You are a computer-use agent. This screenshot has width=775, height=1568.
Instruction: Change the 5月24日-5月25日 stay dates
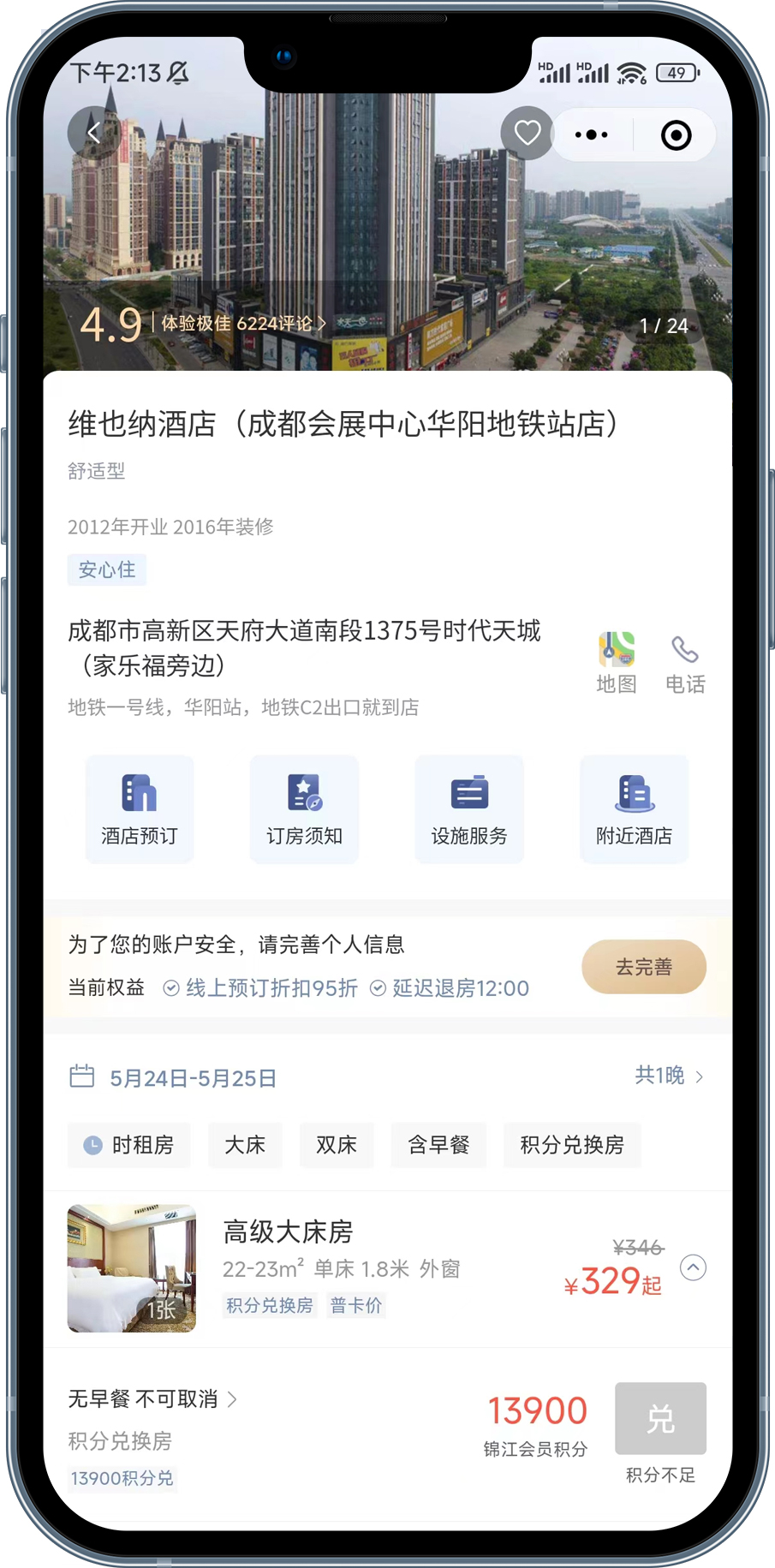click(193, 1078)
